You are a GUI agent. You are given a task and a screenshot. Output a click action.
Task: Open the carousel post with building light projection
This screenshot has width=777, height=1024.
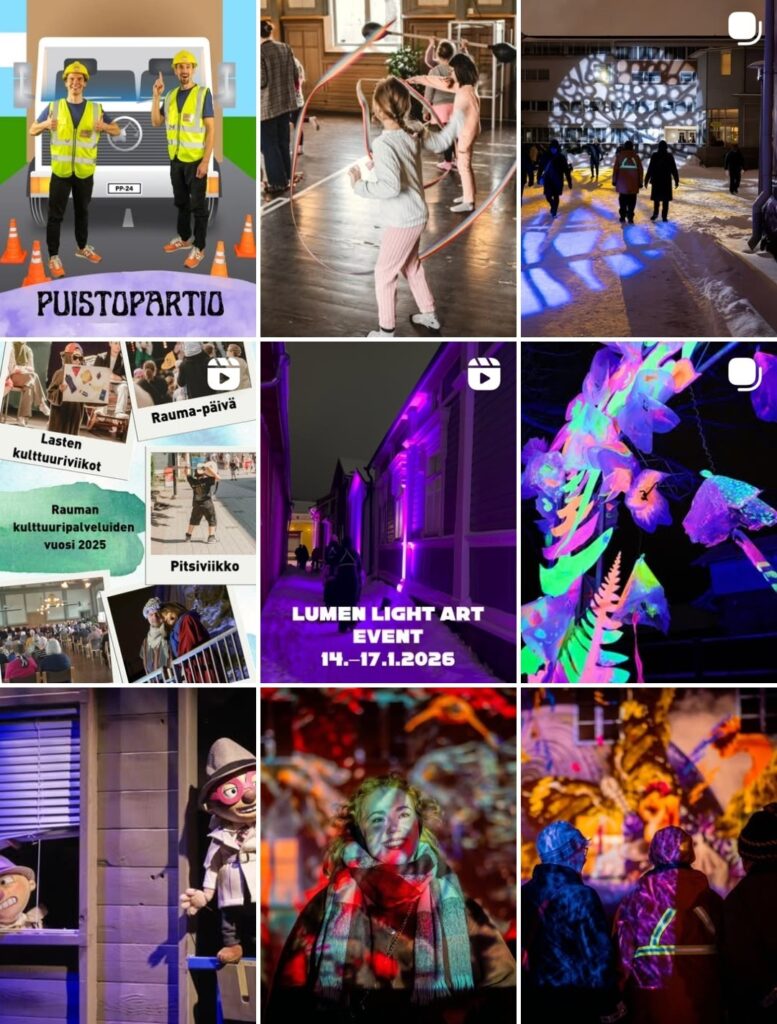coord(648,168)
